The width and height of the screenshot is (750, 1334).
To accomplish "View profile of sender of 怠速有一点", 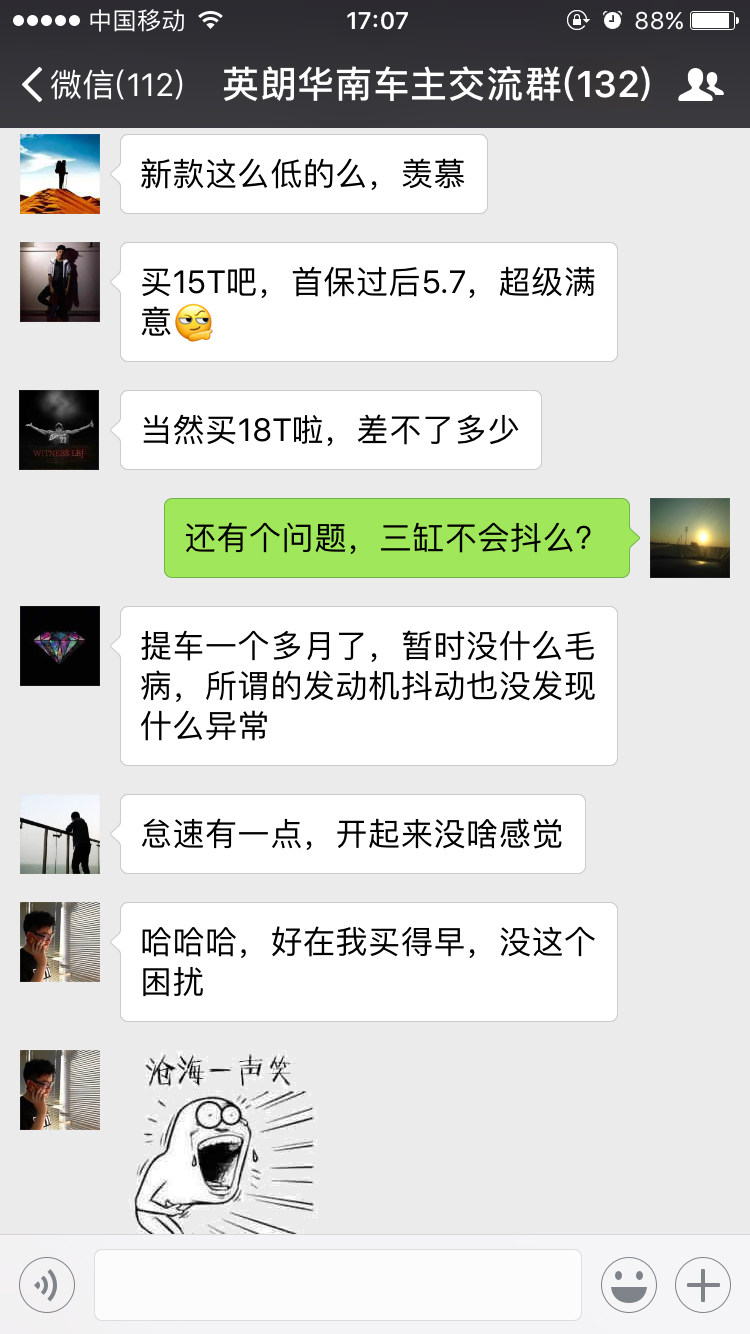I will (x=60, y=834).
